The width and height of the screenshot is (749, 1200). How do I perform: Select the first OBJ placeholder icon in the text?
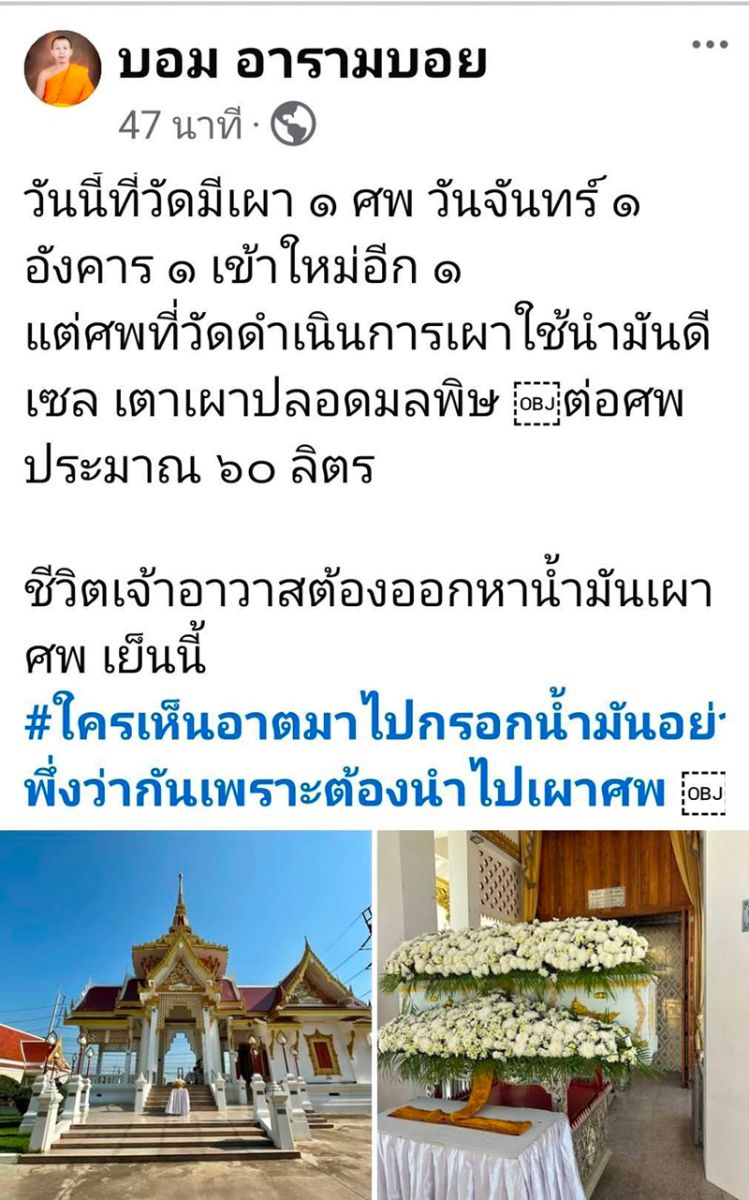(x=540, y=400)
